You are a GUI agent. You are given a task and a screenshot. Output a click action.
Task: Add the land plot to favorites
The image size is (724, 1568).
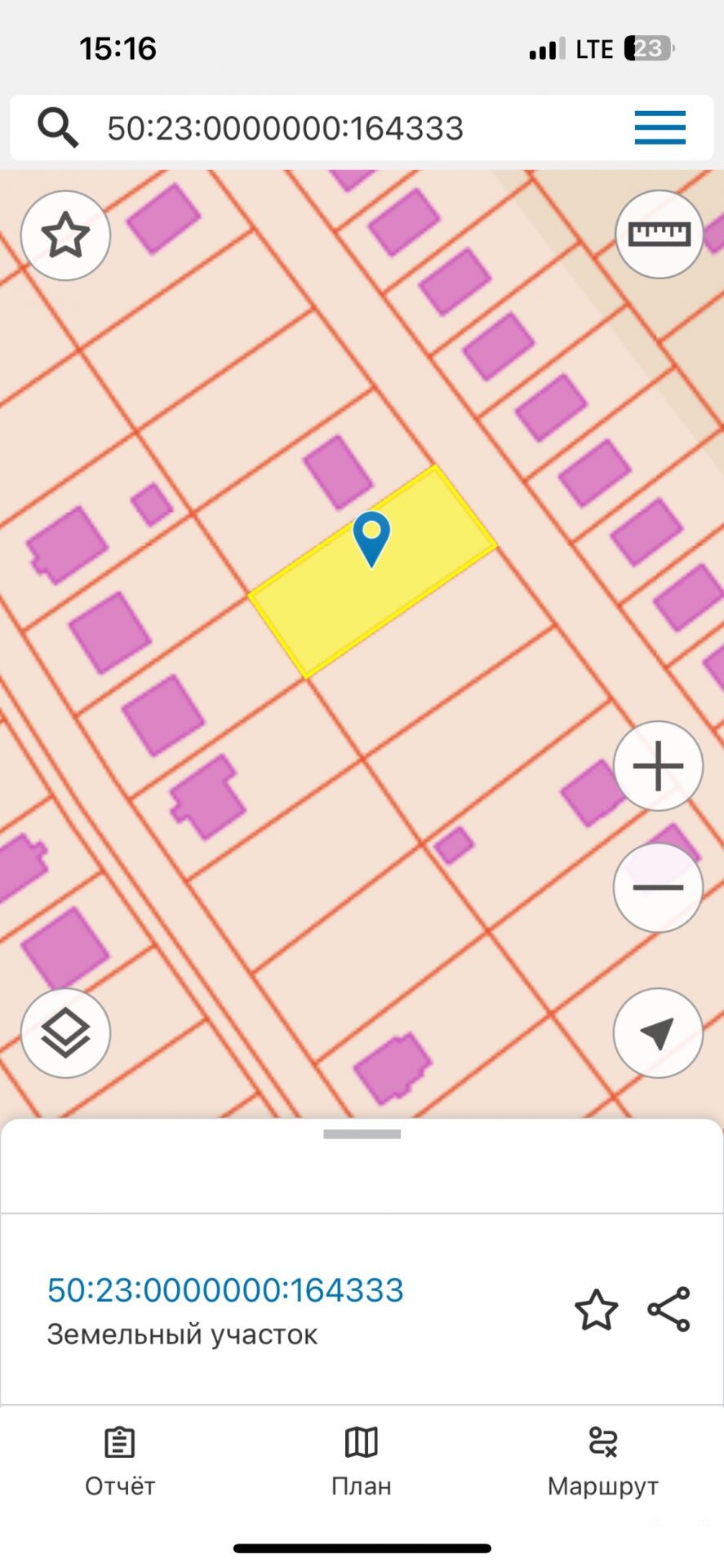[596, 1310]
